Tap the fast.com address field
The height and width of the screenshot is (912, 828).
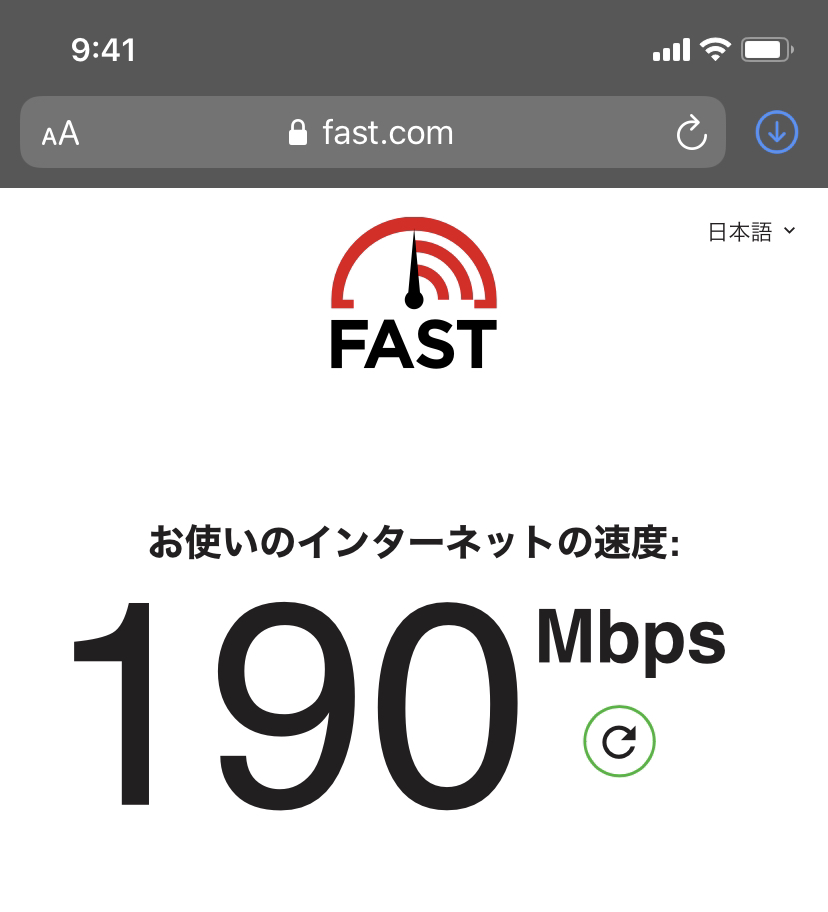pyautogui.click(x=372, y=133)
